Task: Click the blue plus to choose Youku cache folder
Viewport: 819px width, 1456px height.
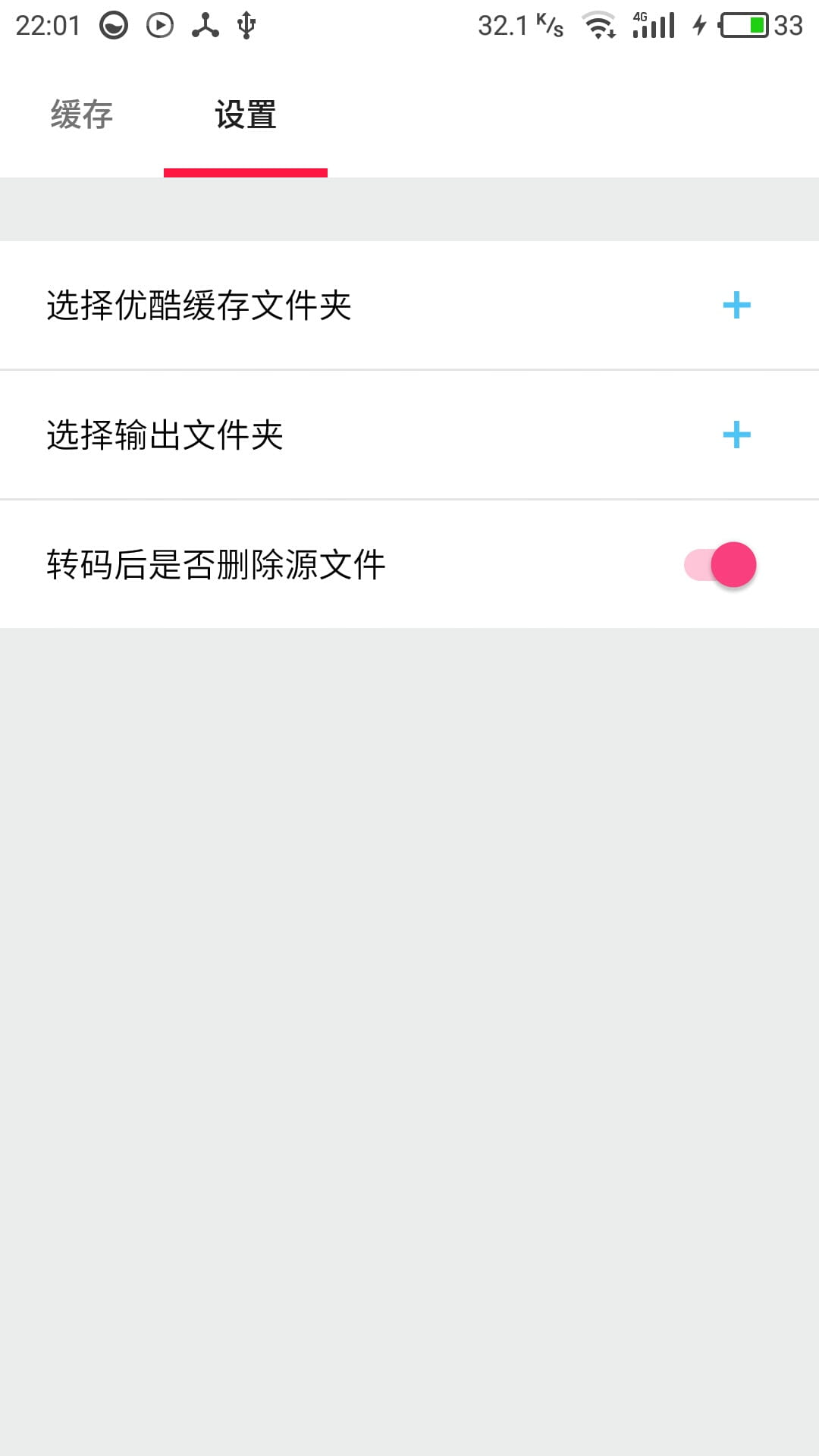Action: point(736,306)
